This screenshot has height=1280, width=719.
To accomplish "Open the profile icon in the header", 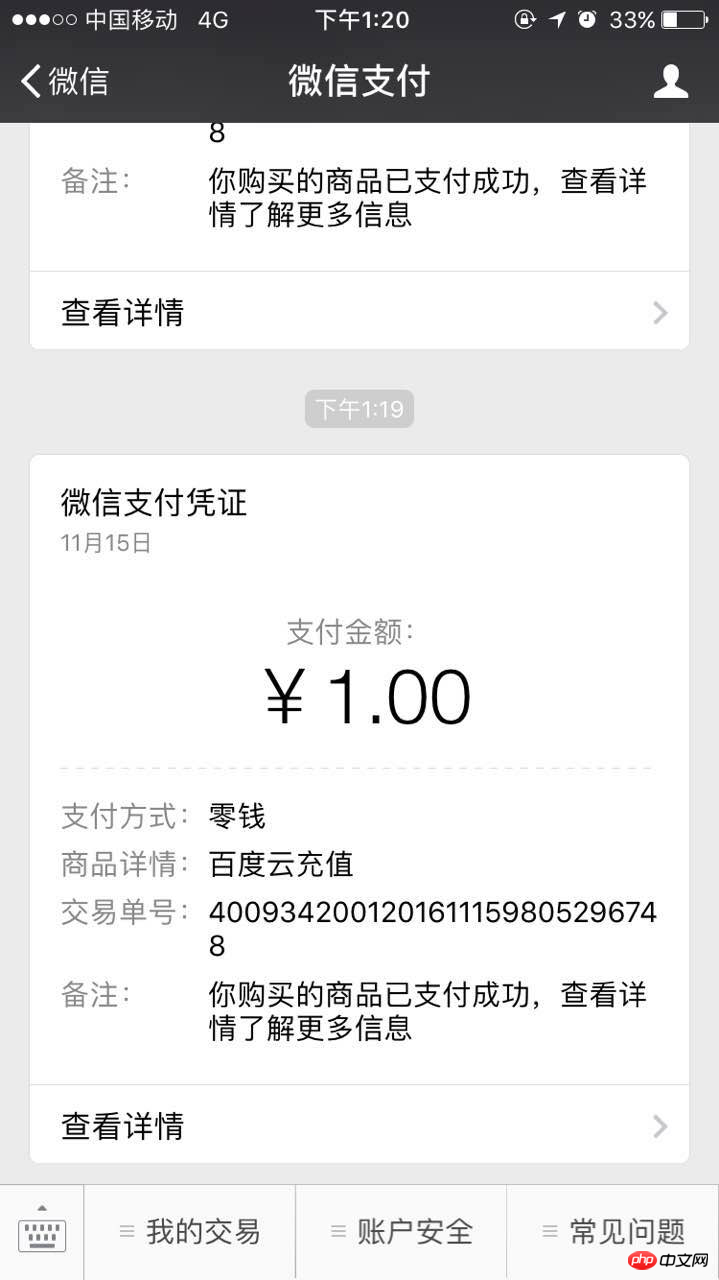I will 670,81.
